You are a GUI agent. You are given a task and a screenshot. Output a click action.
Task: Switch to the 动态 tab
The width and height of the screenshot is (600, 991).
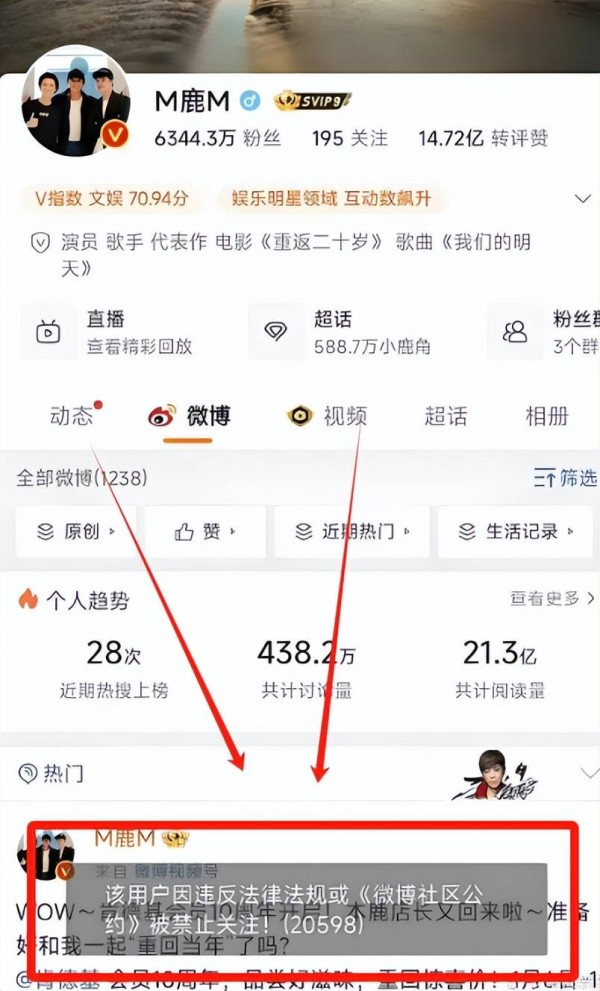tap(71, 416)
